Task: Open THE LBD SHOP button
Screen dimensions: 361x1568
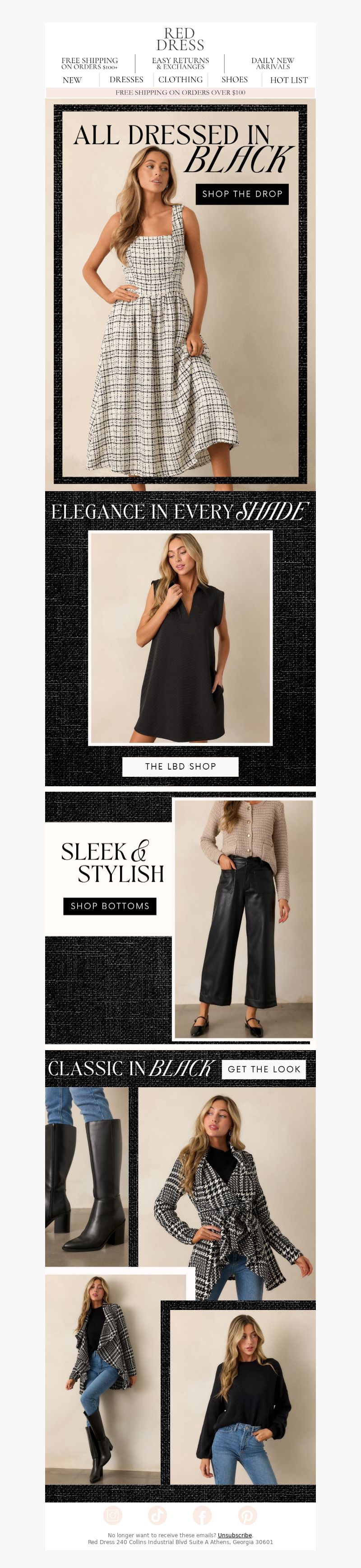Action: (180, 766)
